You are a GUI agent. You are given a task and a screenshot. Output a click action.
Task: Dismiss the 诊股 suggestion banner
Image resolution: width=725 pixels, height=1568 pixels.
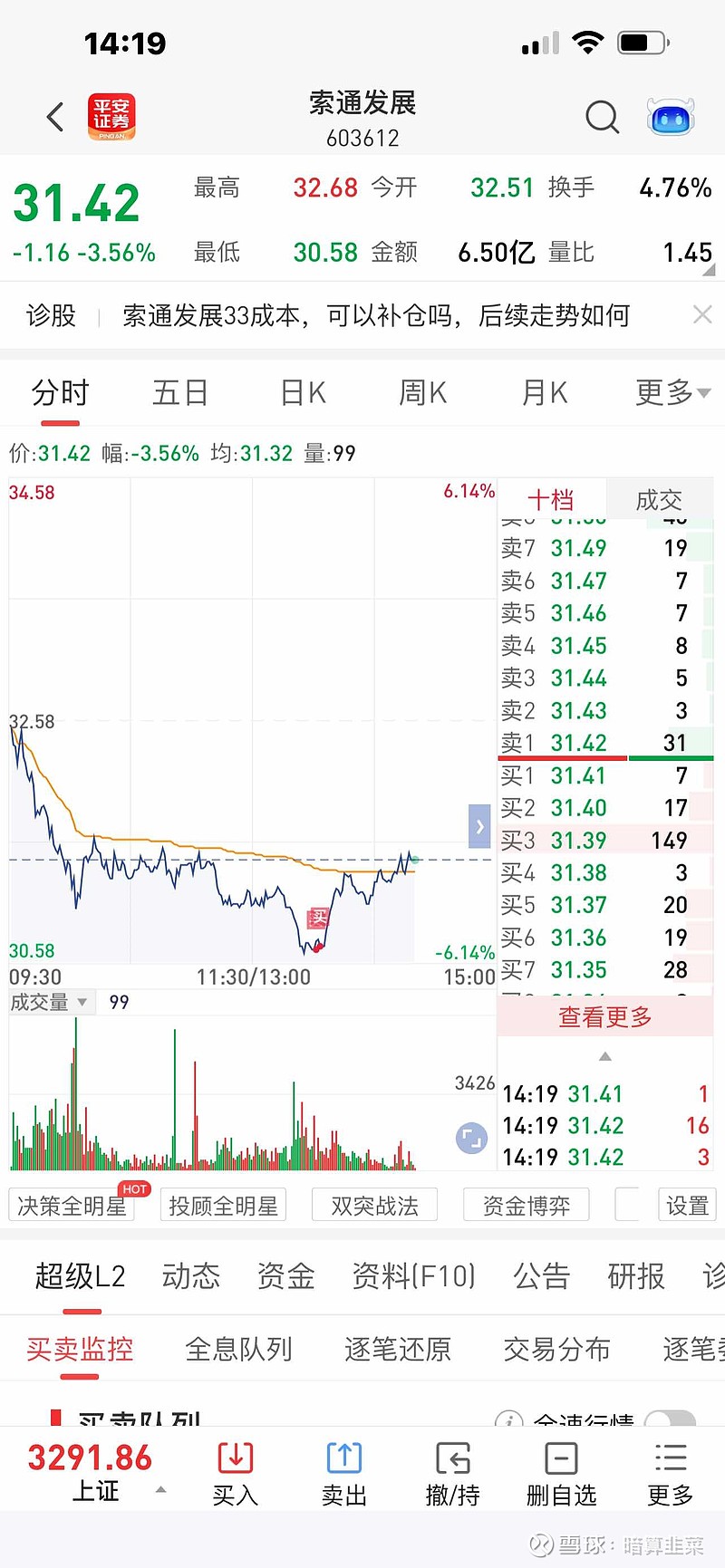702,314
